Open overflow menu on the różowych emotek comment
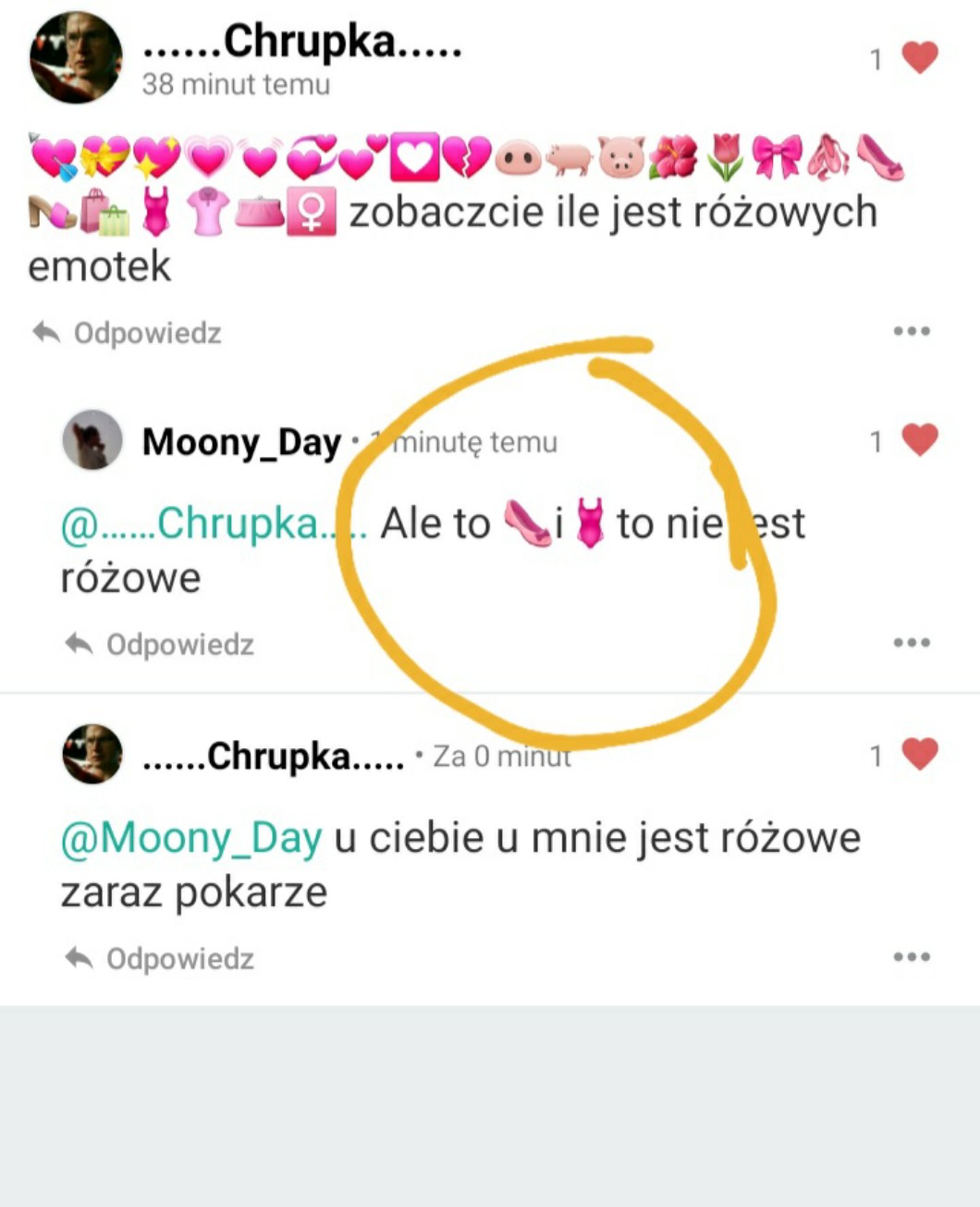 [x=912, y=331]
